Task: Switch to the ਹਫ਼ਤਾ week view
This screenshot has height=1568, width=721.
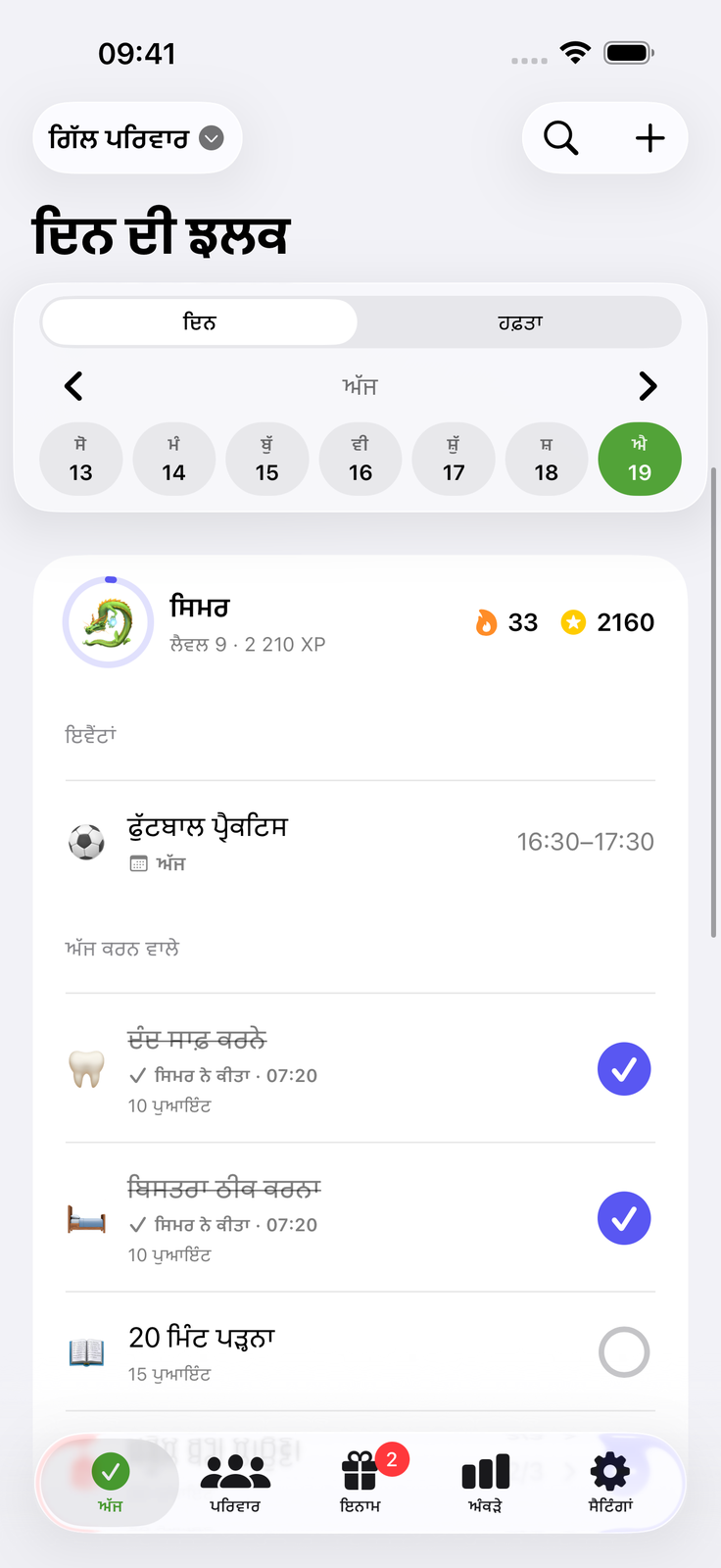Action: pos(519,322)
